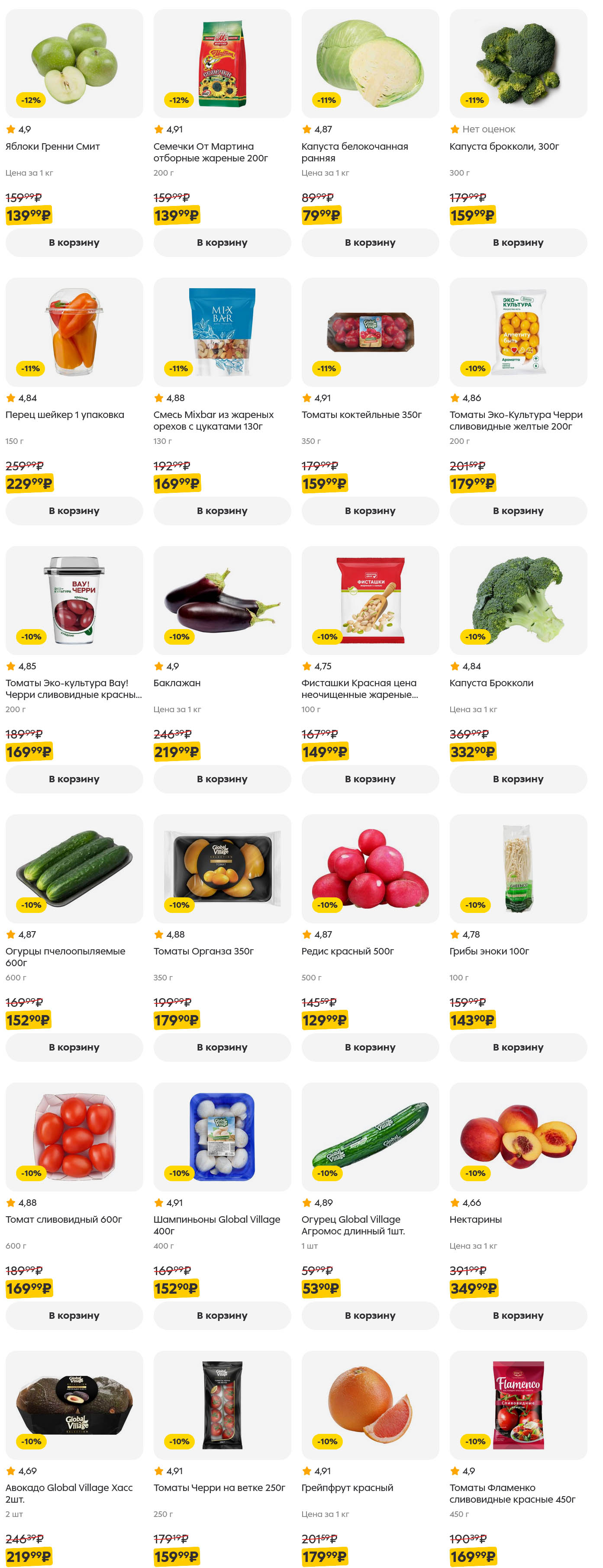Add Капуста брокколи 300г to cart
Image resolution: width=603 pixels, height=1568 pixels.
518,242
